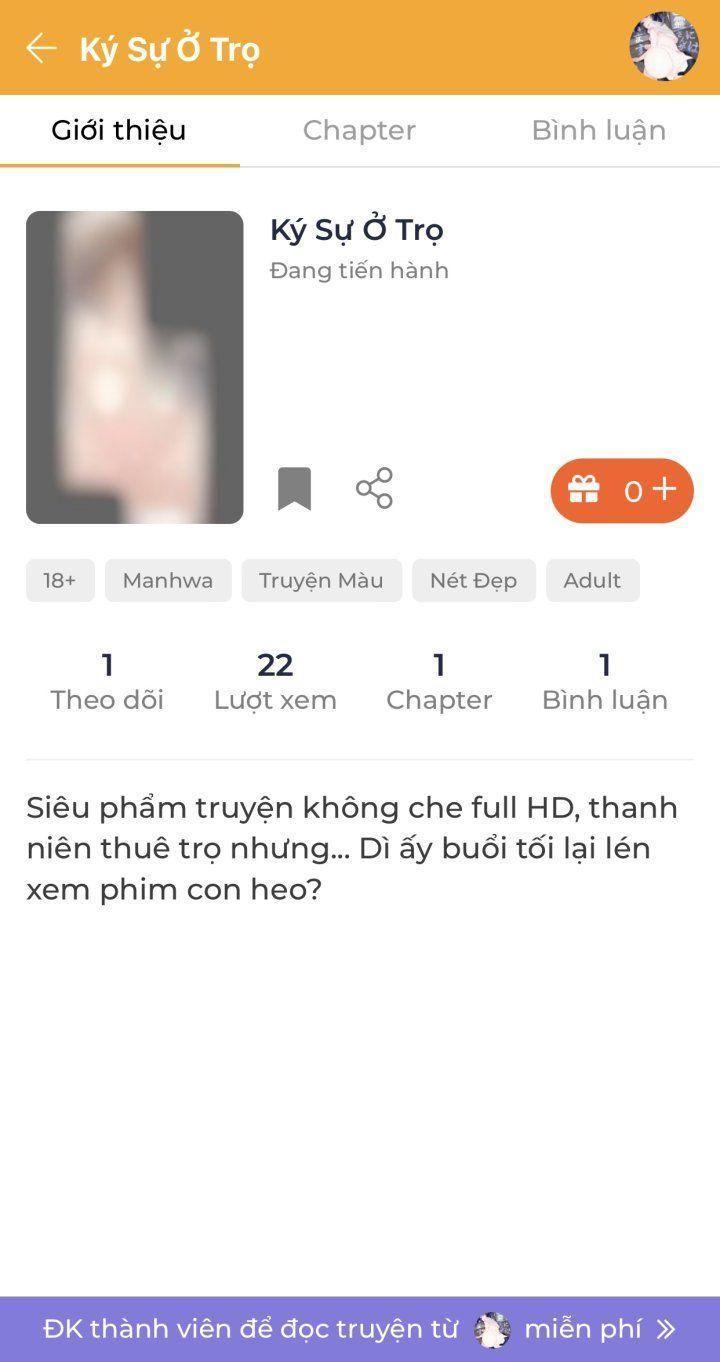Viewport: 720px width, 1362px height.
Task: Open the Lượt xem statistics
Action: 274,680
